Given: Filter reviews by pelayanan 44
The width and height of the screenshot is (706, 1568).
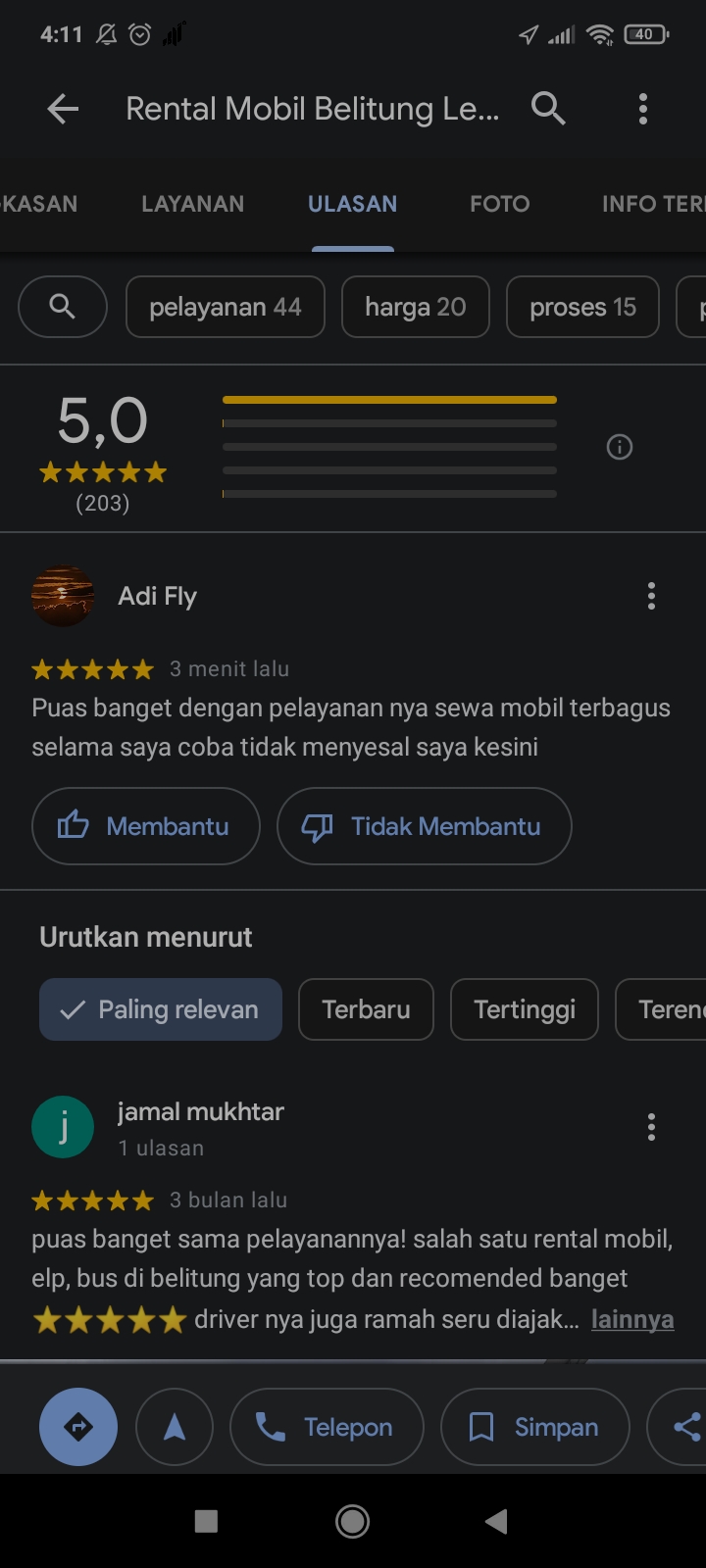Looking at the screenshot, I should (226, 307).
